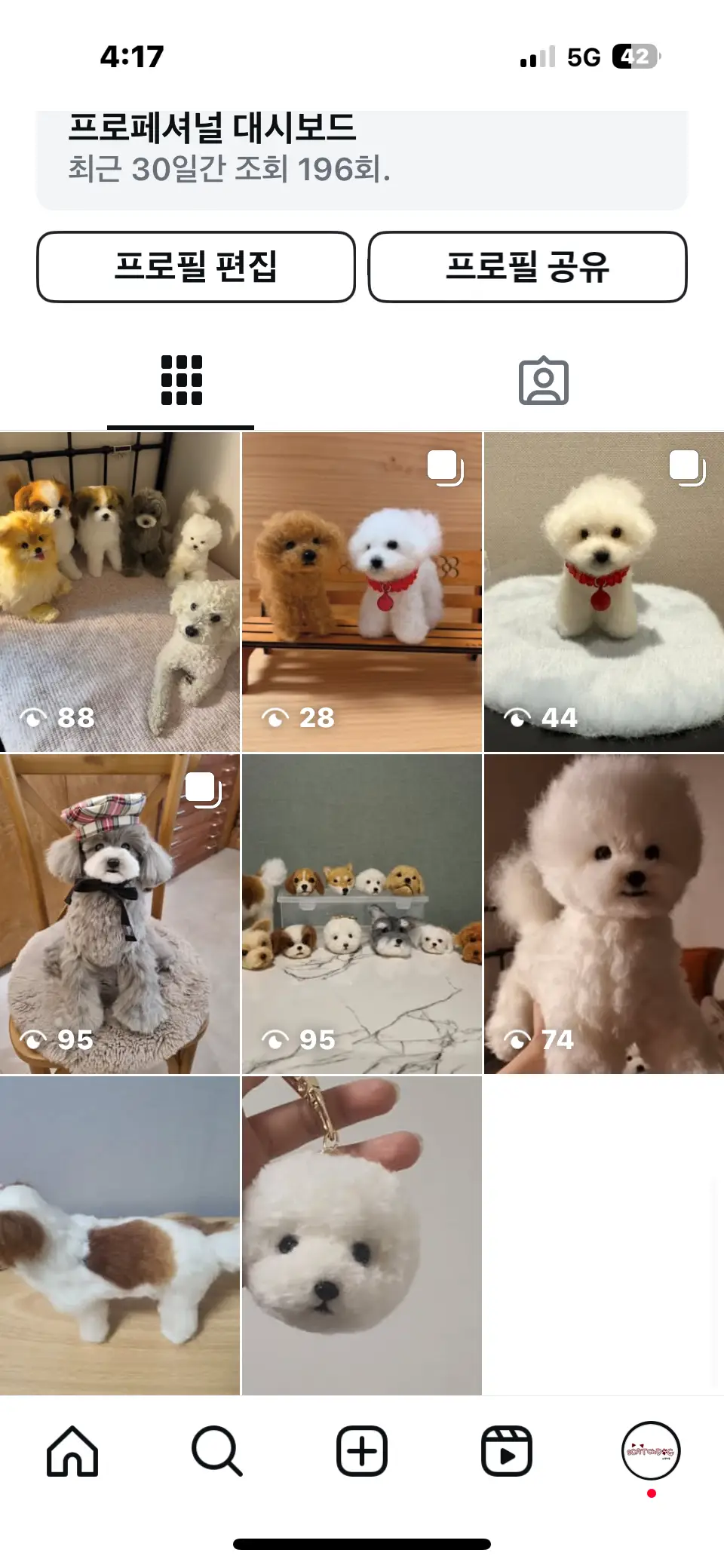
Task: Tap the 프로필 공유 button
Action: click(x=527, y=267)
